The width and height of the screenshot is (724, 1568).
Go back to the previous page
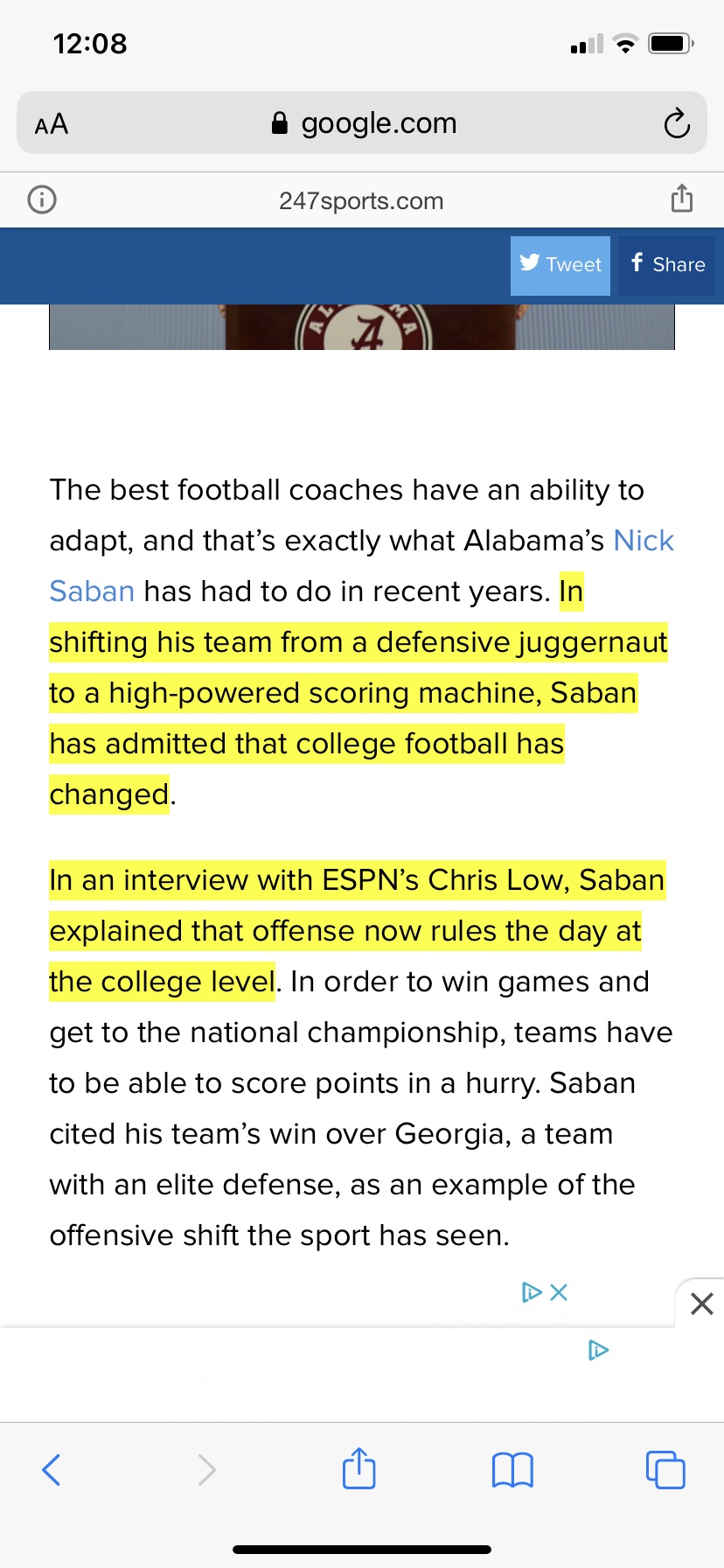coord(52,1469)
